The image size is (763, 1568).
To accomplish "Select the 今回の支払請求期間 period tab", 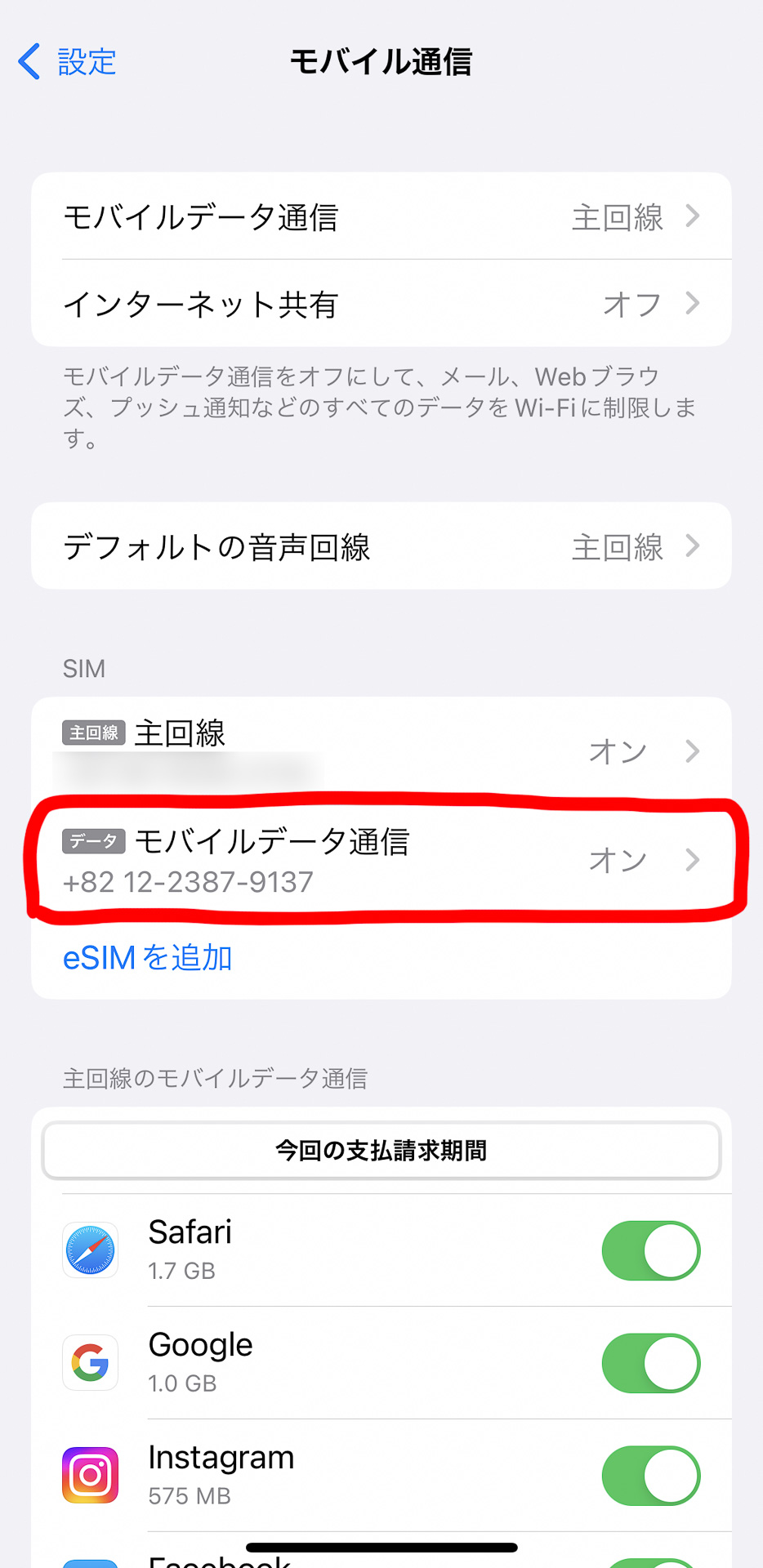I will click(x=381, y=1151).
